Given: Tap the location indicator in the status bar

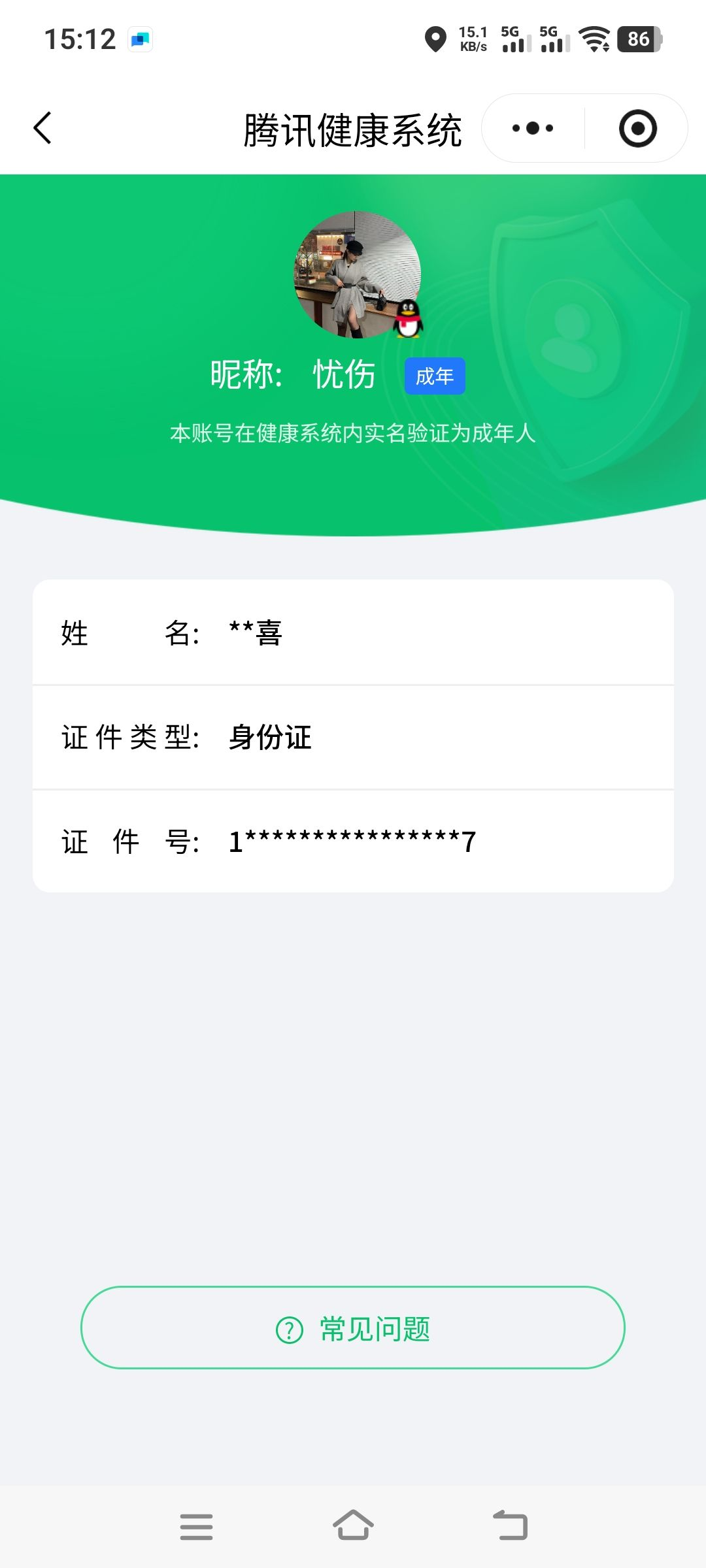Looking at the screenshot, I should click(433, 41).
